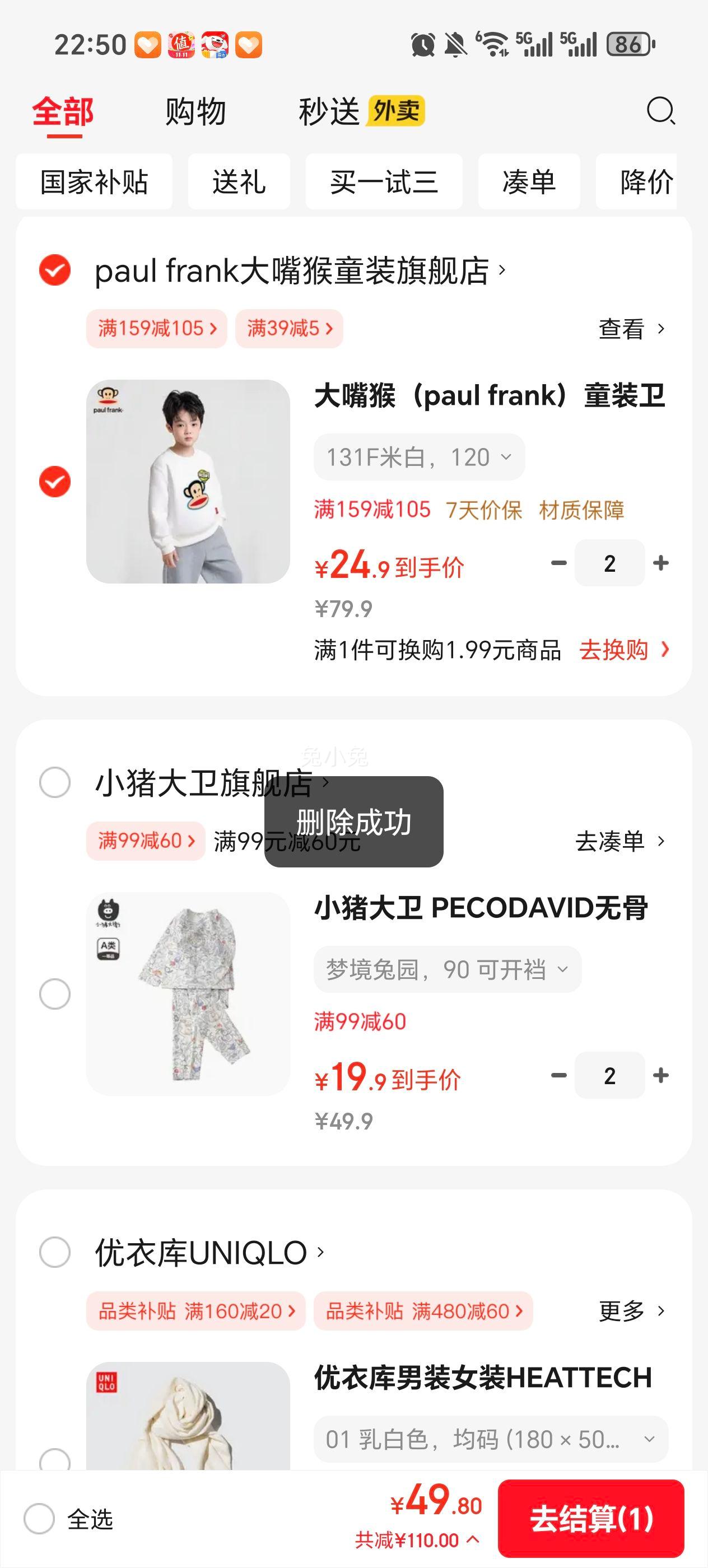Viewport: 708px width, 1568px height.
Task: Change the 131F米白, 120 size option
Action: point(419,457)
